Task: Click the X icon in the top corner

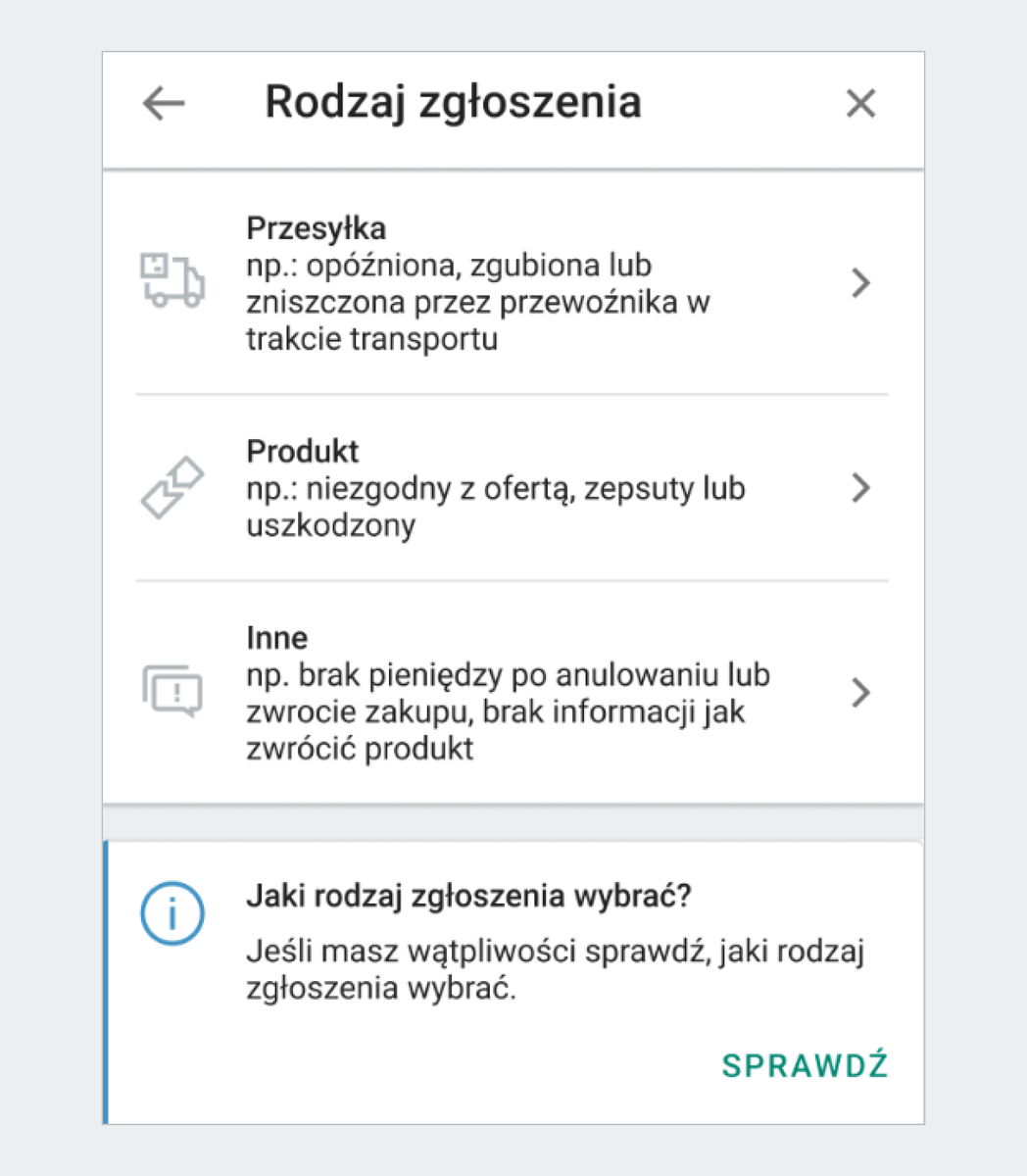Action: 860,102
